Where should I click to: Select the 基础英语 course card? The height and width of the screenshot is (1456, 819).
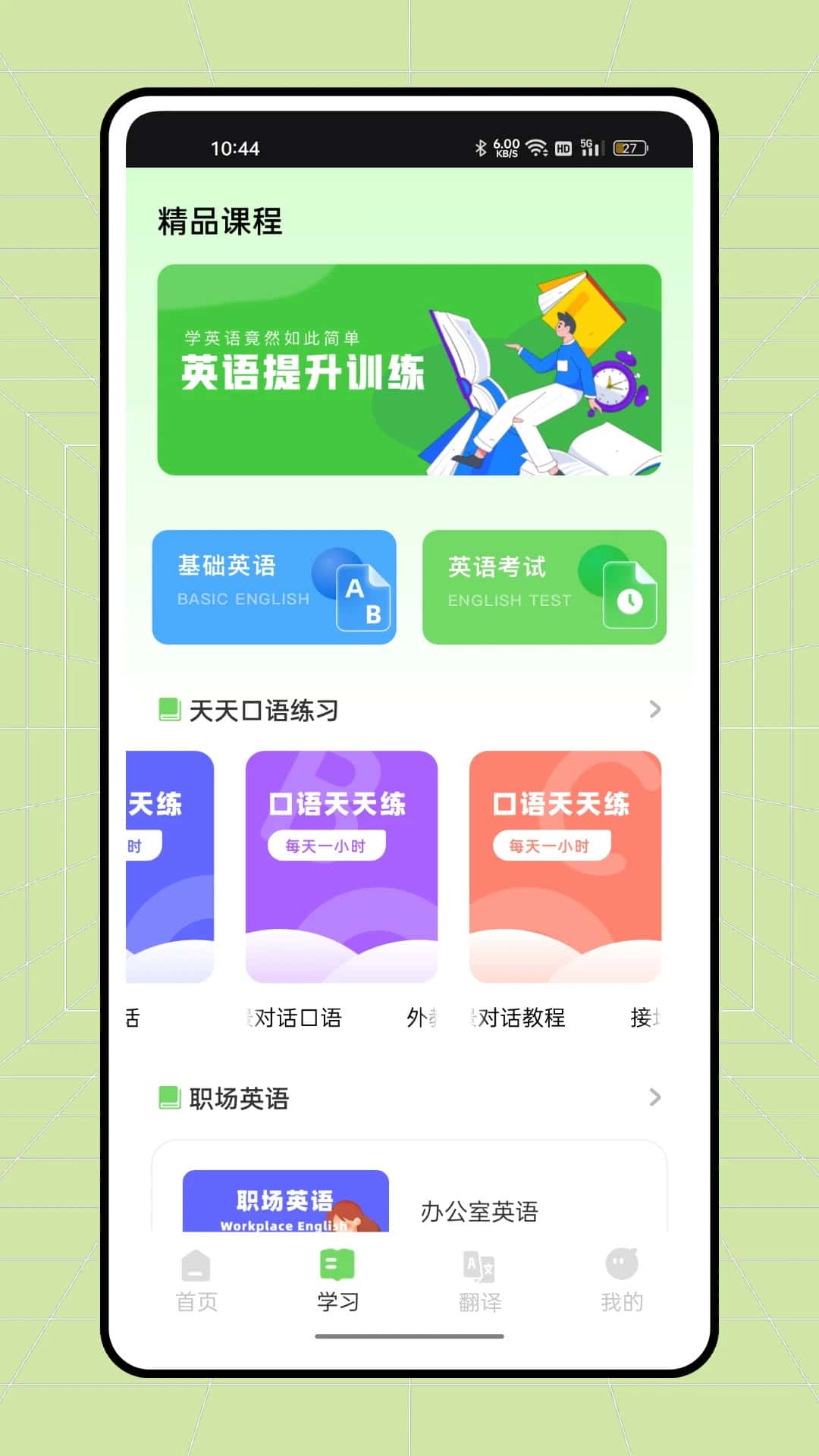pyautogui.click(x=275, y=587)
